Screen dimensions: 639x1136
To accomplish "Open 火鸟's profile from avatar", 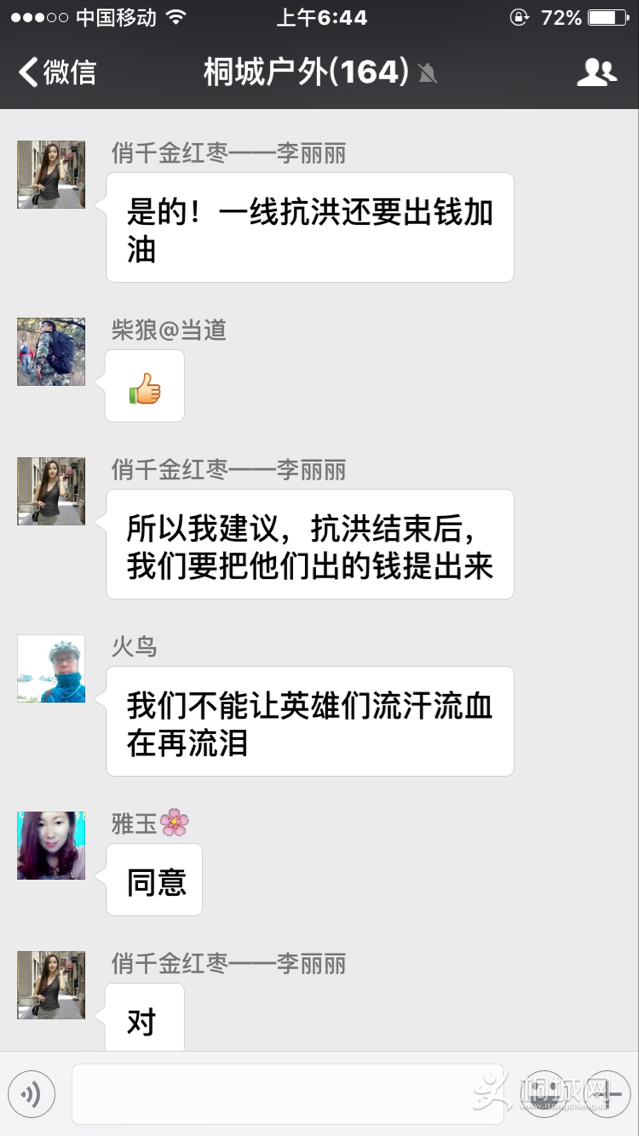I will point(51,669).
